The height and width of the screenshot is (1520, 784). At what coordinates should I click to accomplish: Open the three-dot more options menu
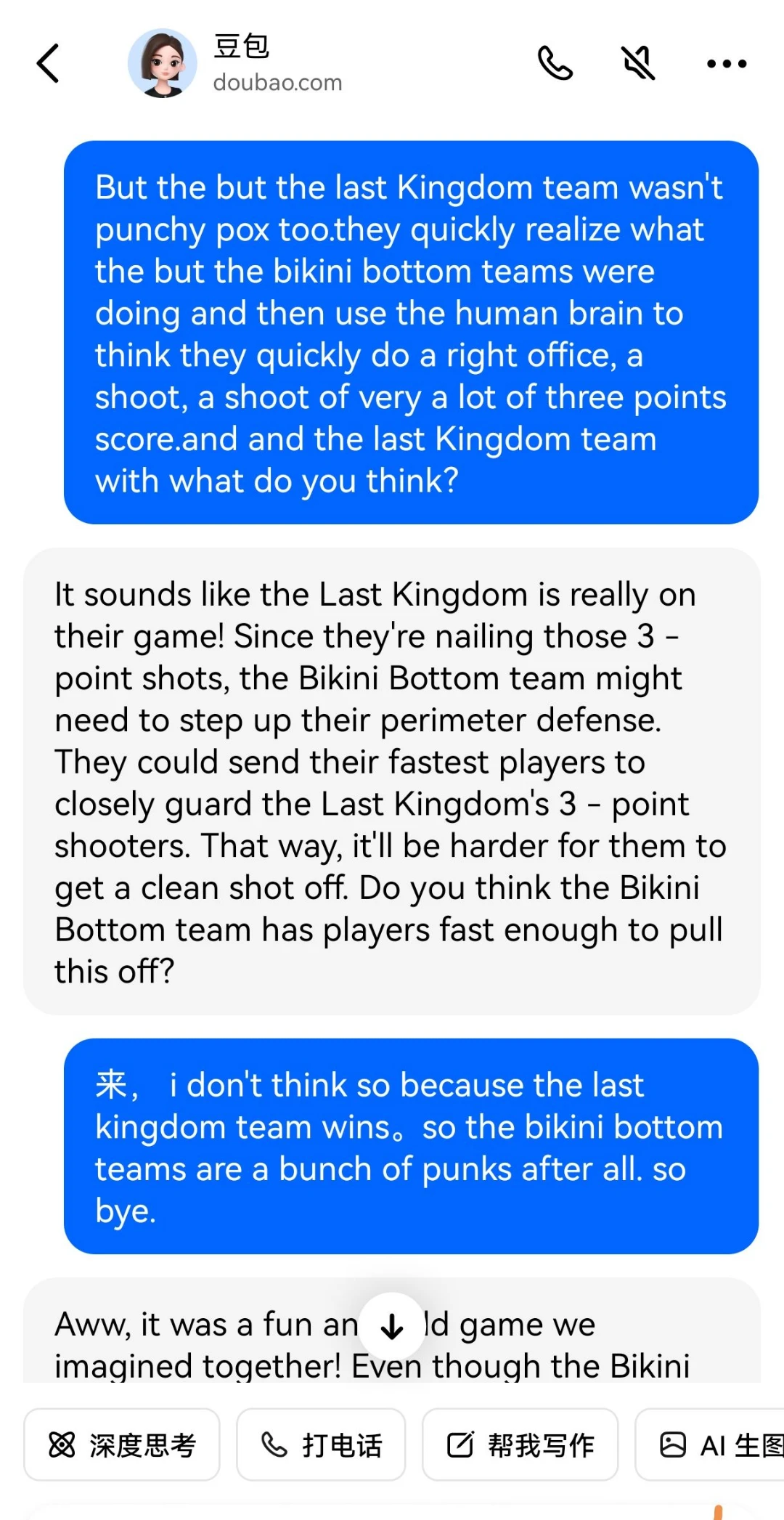727,64
